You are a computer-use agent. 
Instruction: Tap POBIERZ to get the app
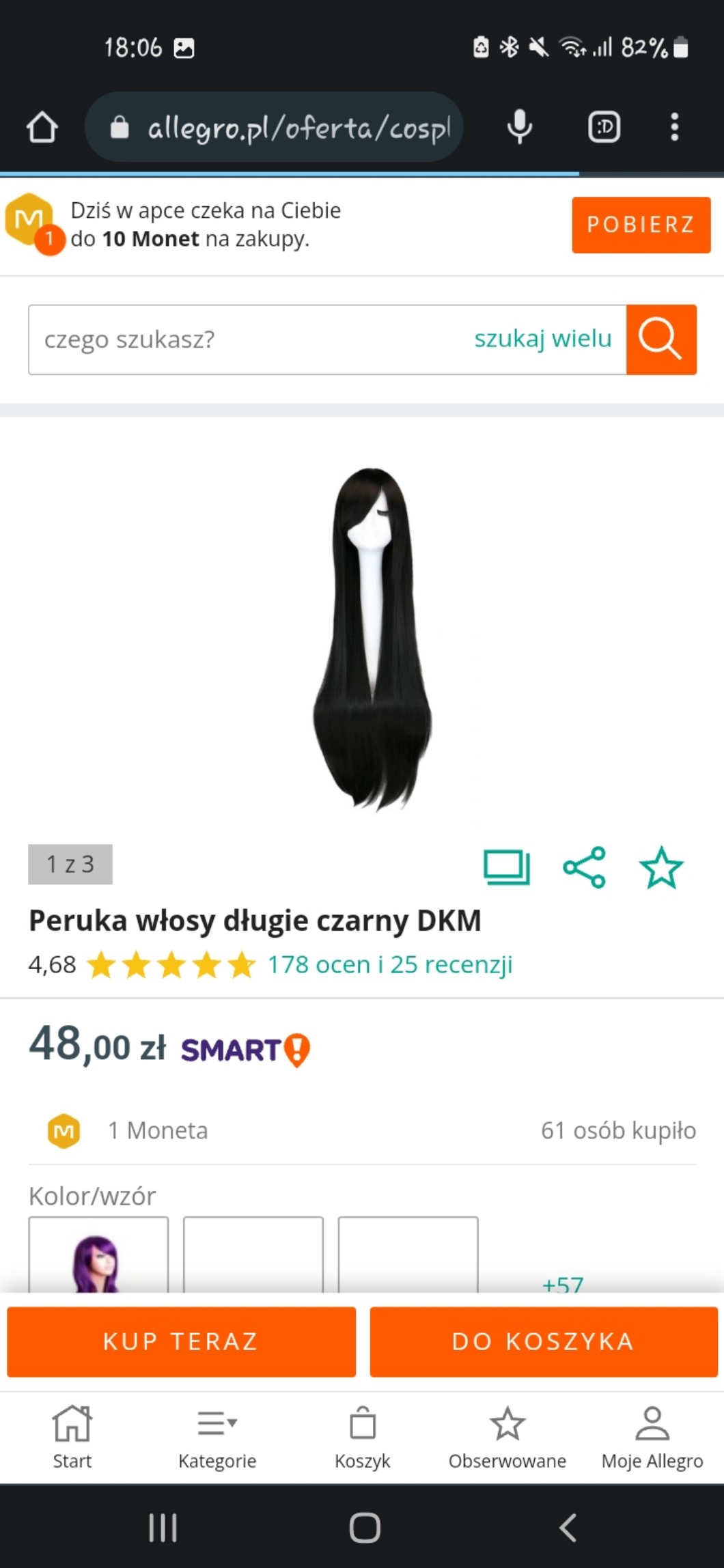[641, 225]
